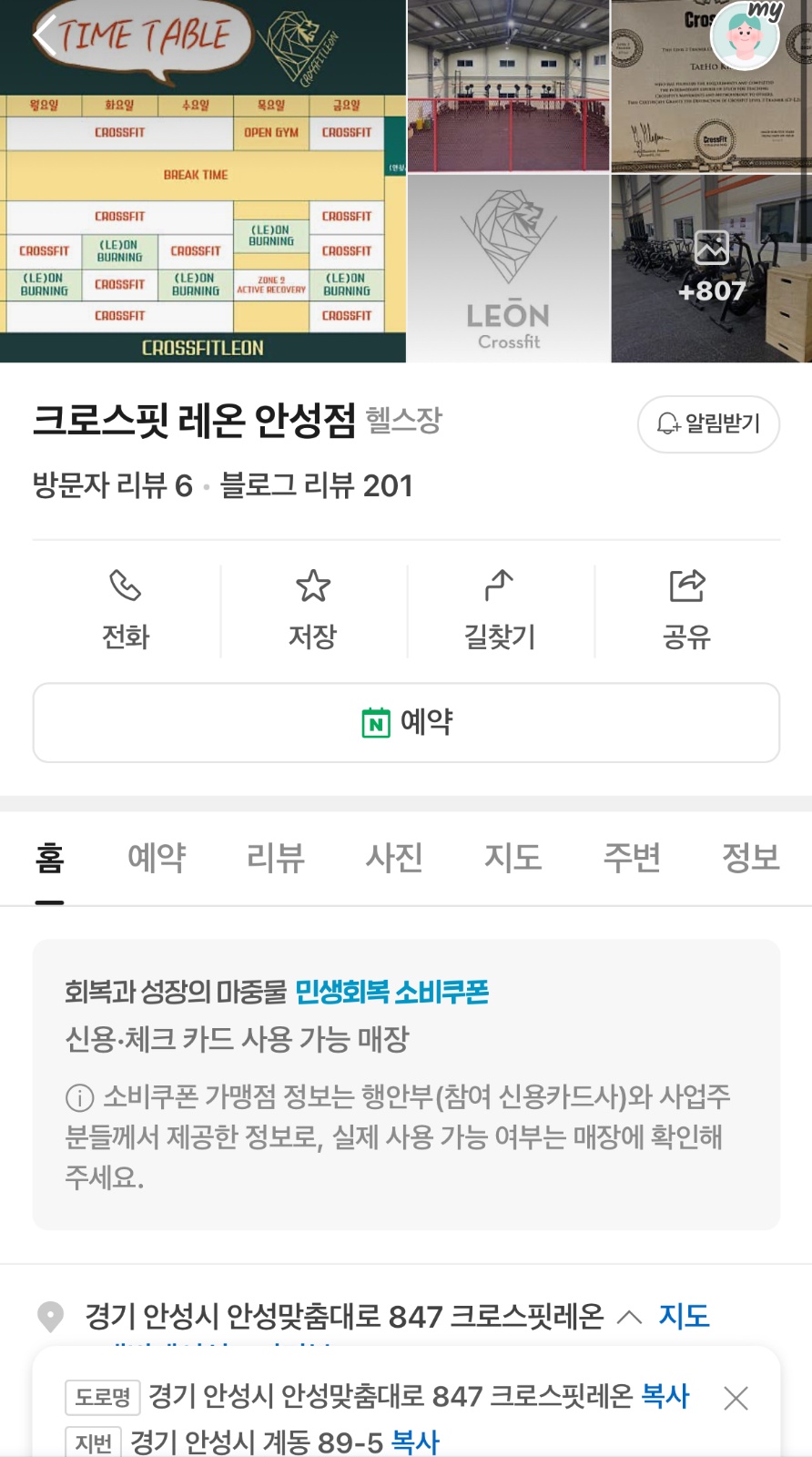The image size is (812, 1457).
Task: Select the 사진 tab
Action: click(394, 857)
